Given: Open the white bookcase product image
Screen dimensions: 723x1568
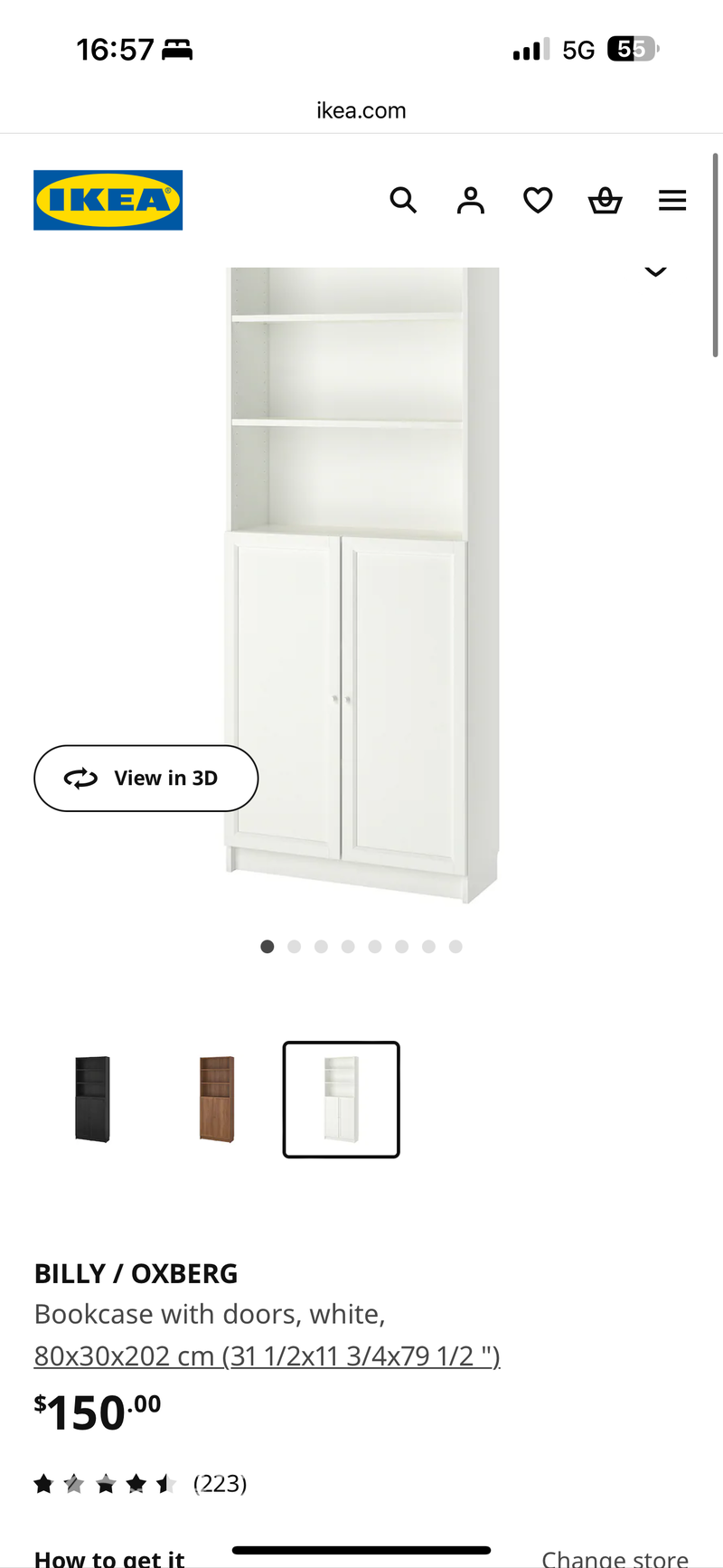Looking at the screenshot, I should pos(361,579).
